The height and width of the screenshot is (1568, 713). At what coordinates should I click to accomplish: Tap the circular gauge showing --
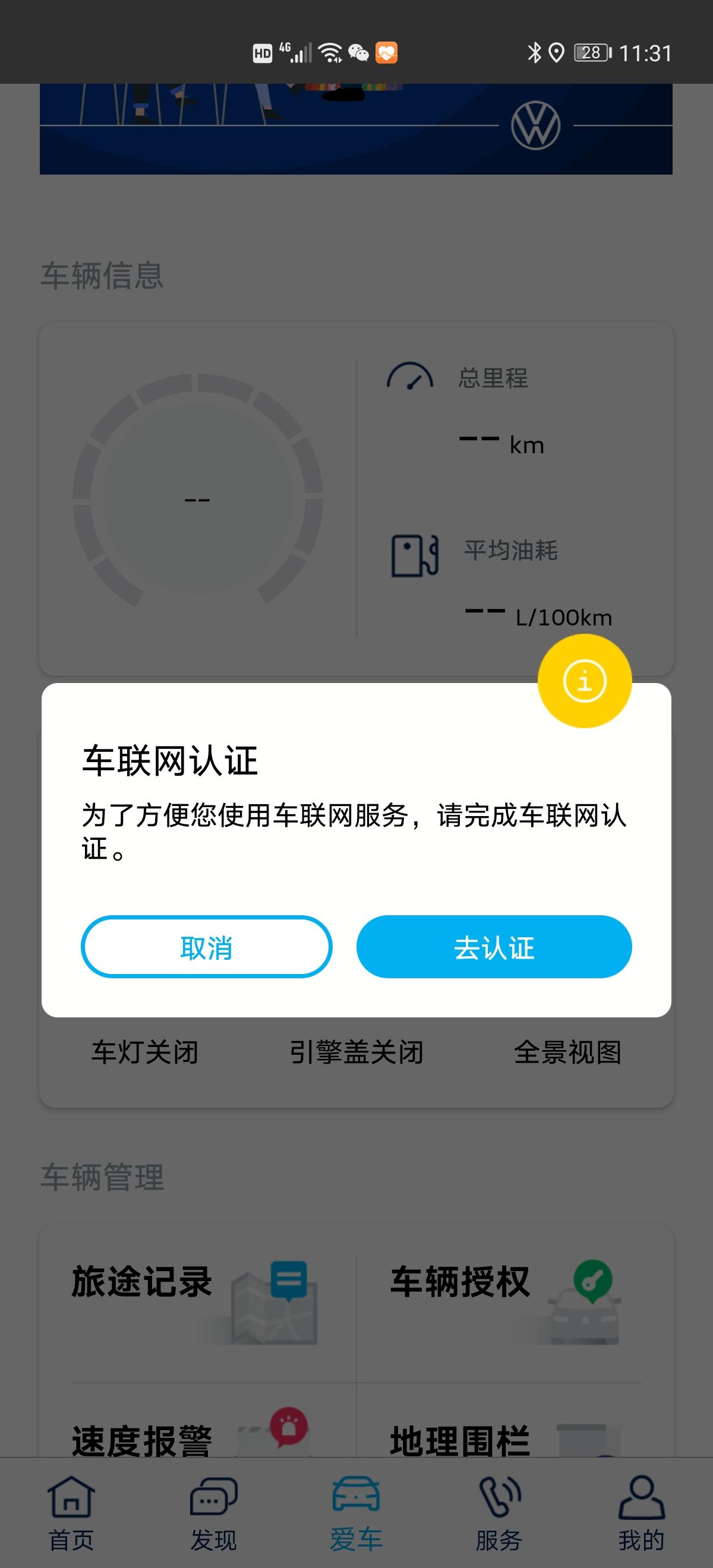coord(197,499)
